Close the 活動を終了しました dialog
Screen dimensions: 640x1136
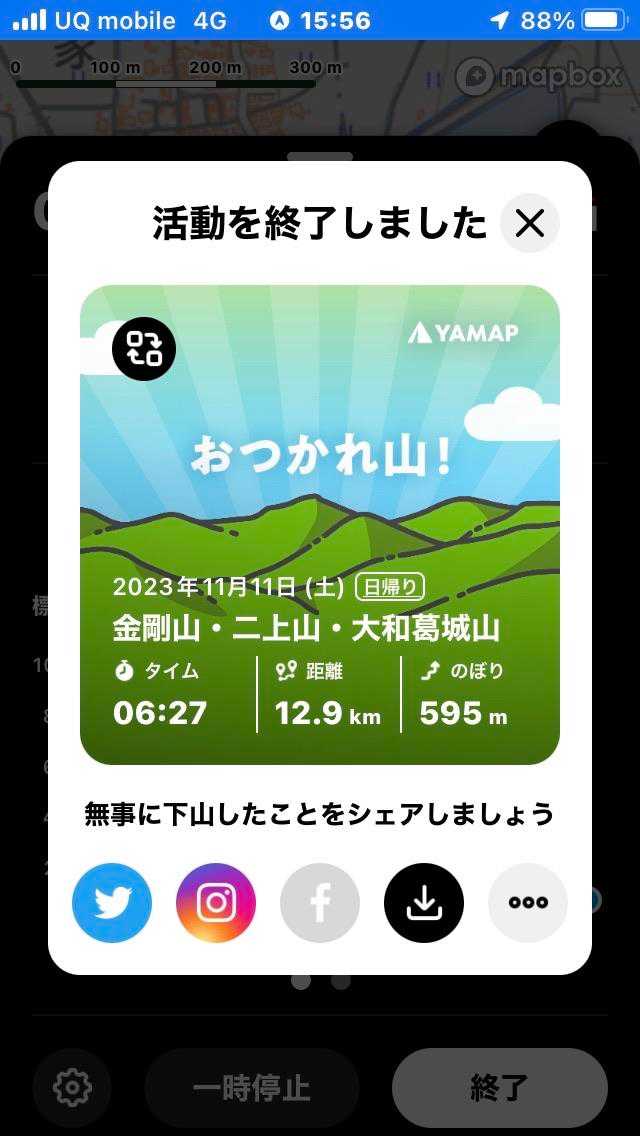coord(529,223)
